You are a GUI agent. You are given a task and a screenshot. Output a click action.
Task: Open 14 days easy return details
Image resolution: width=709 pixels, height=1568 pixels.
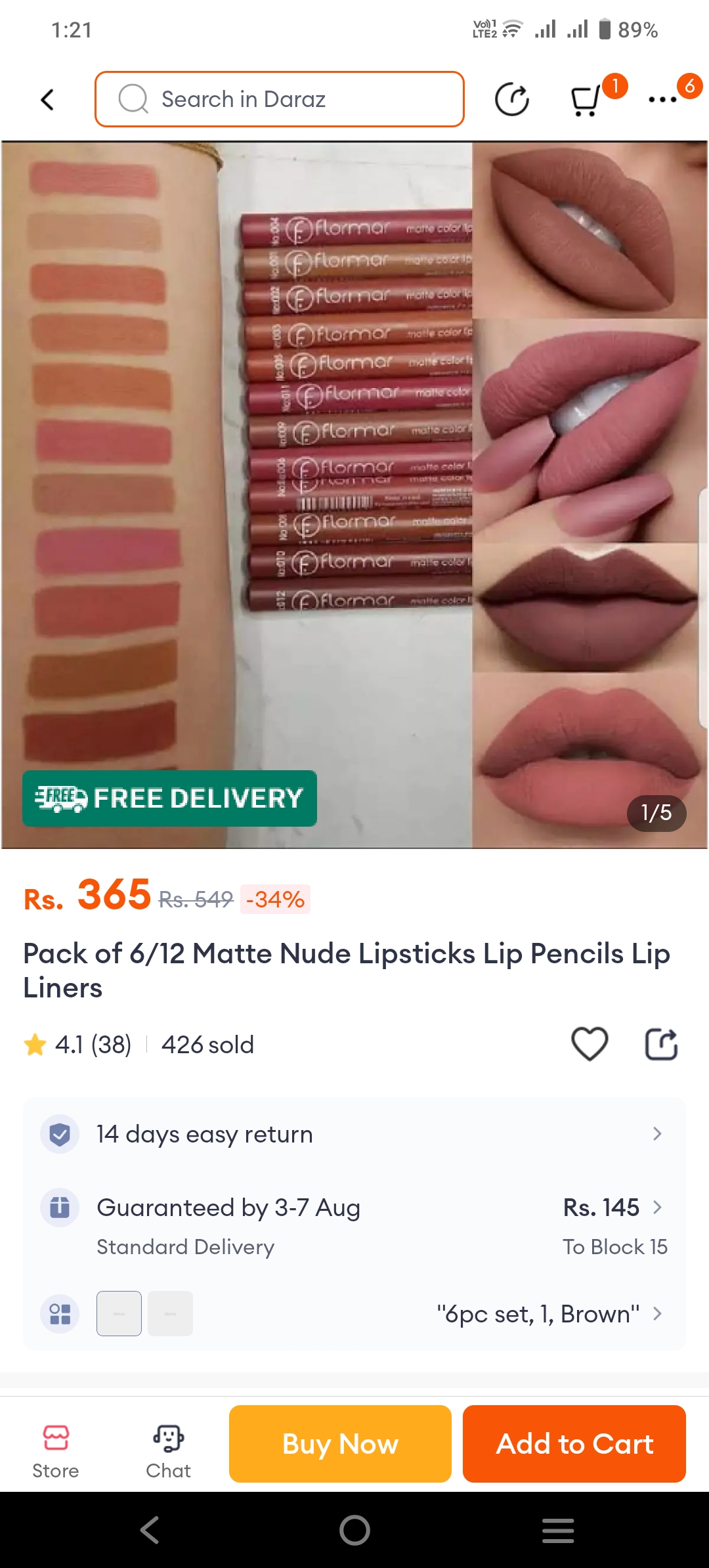tap(354, 1134)
